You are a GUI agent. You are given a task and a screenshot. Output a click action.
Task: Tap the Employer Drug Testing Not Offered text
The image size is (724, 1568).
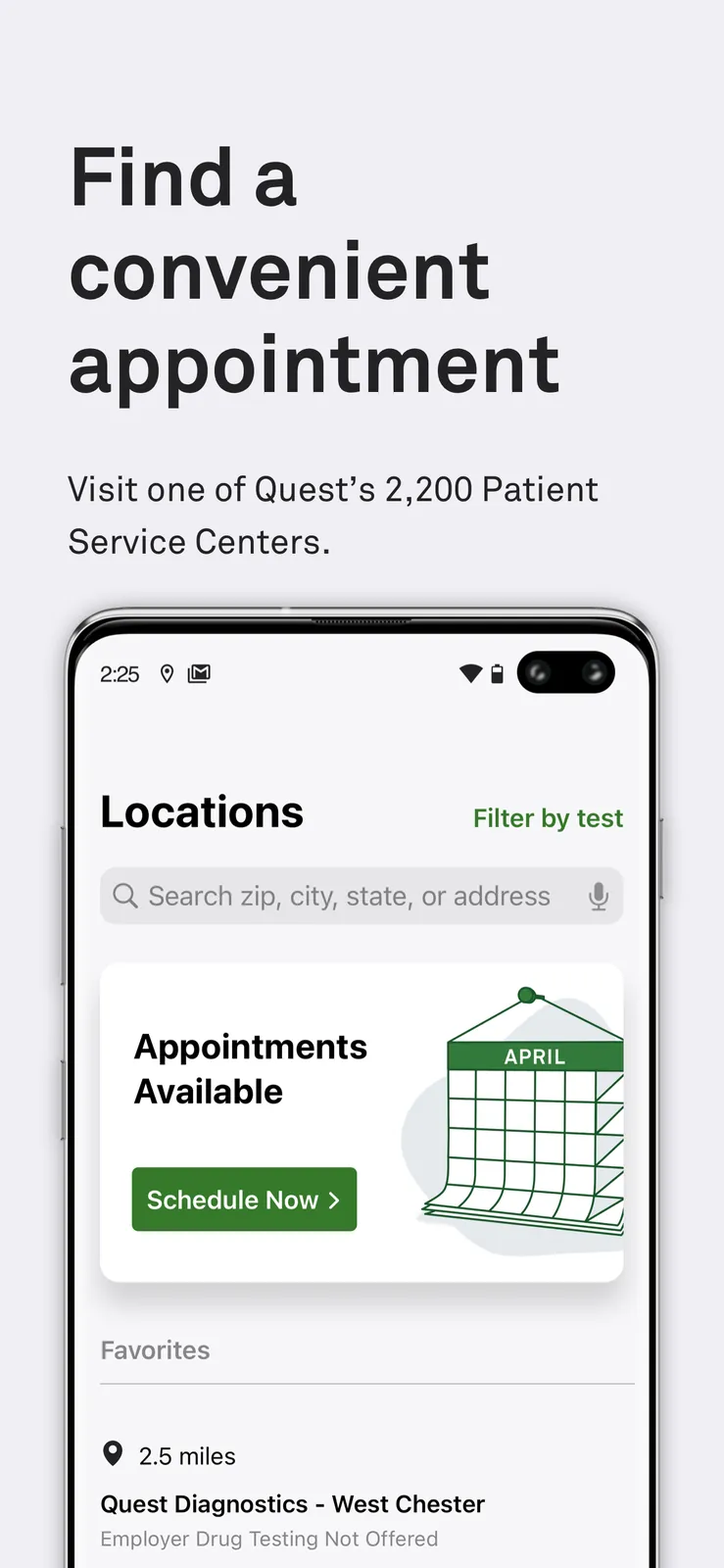click(269, 1539)
